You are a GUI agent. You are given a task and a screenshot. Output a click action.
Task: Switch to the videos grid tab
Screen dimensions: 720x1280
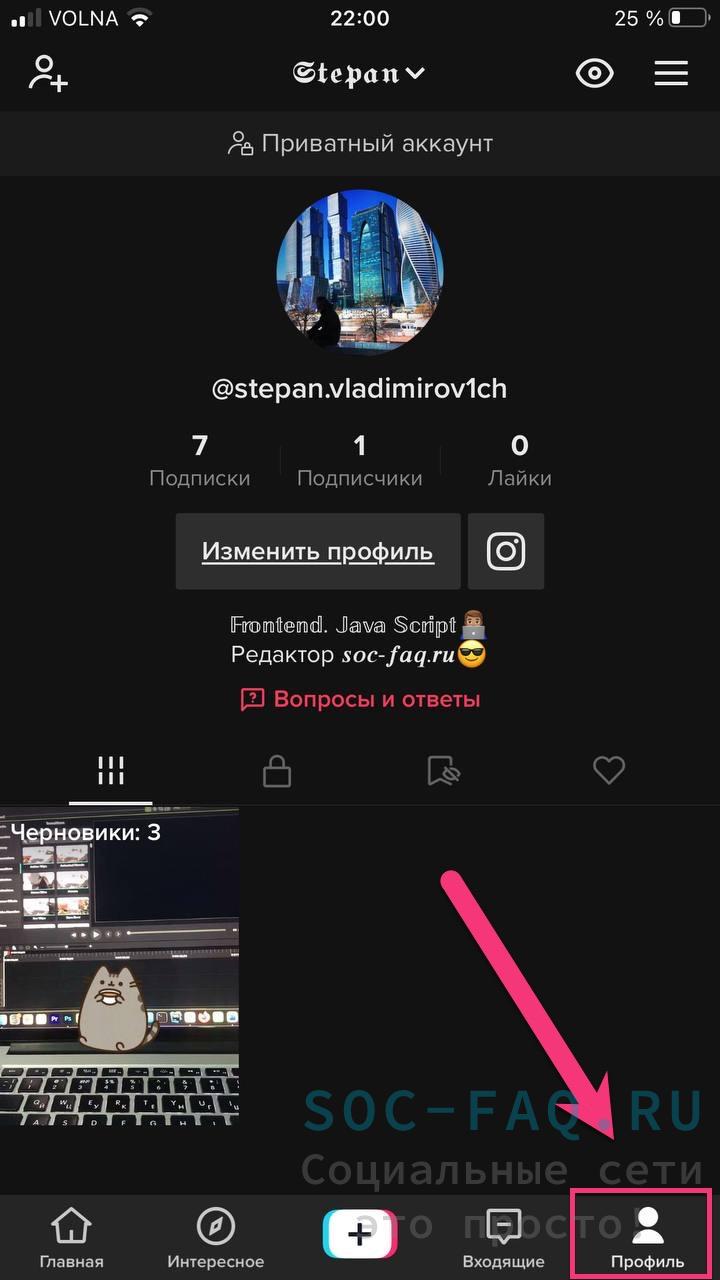pyautogui.click(x=111, y=770)
